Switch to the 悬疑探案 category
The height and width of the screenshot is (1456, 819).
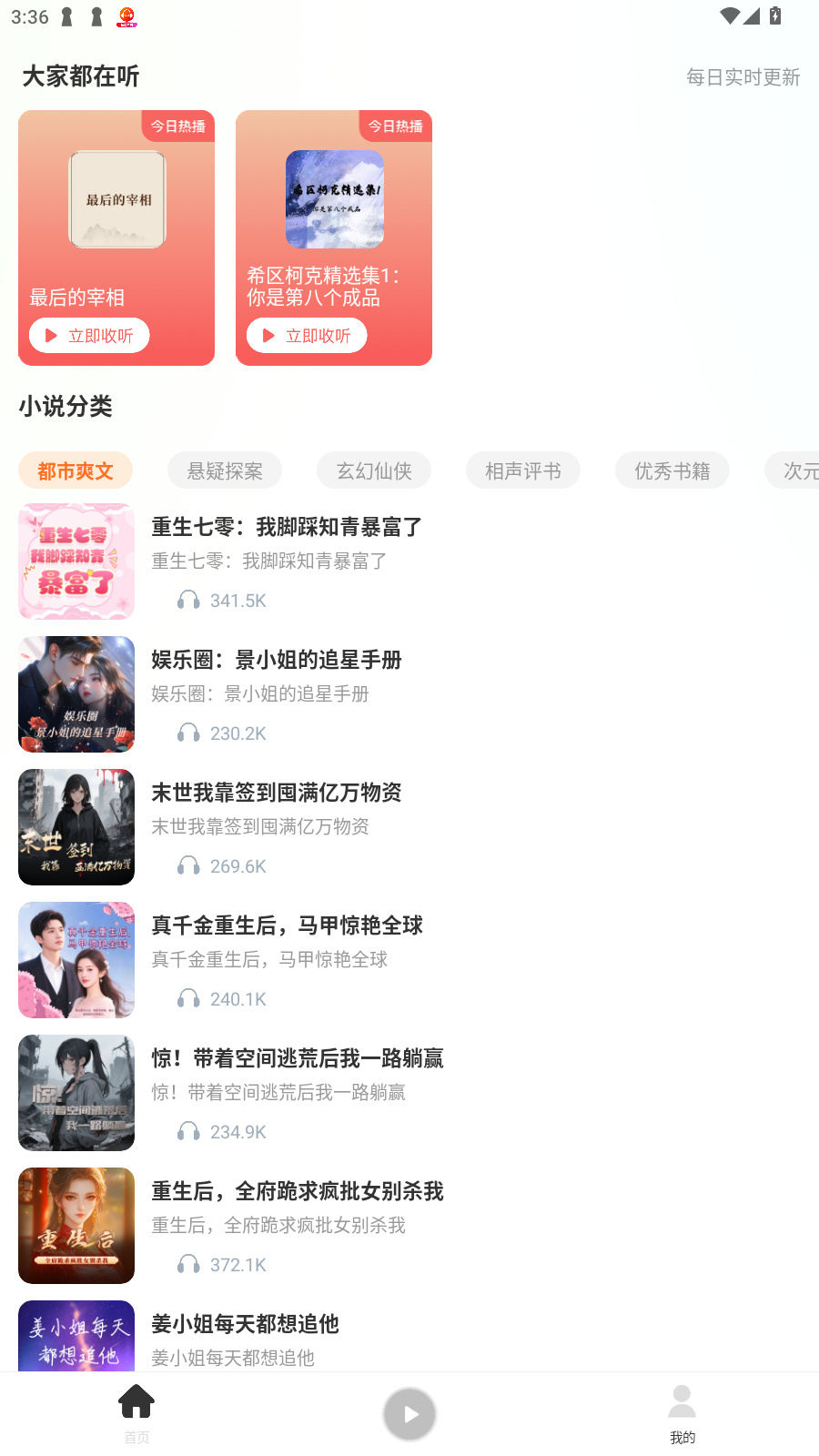[x=225, y=470]
